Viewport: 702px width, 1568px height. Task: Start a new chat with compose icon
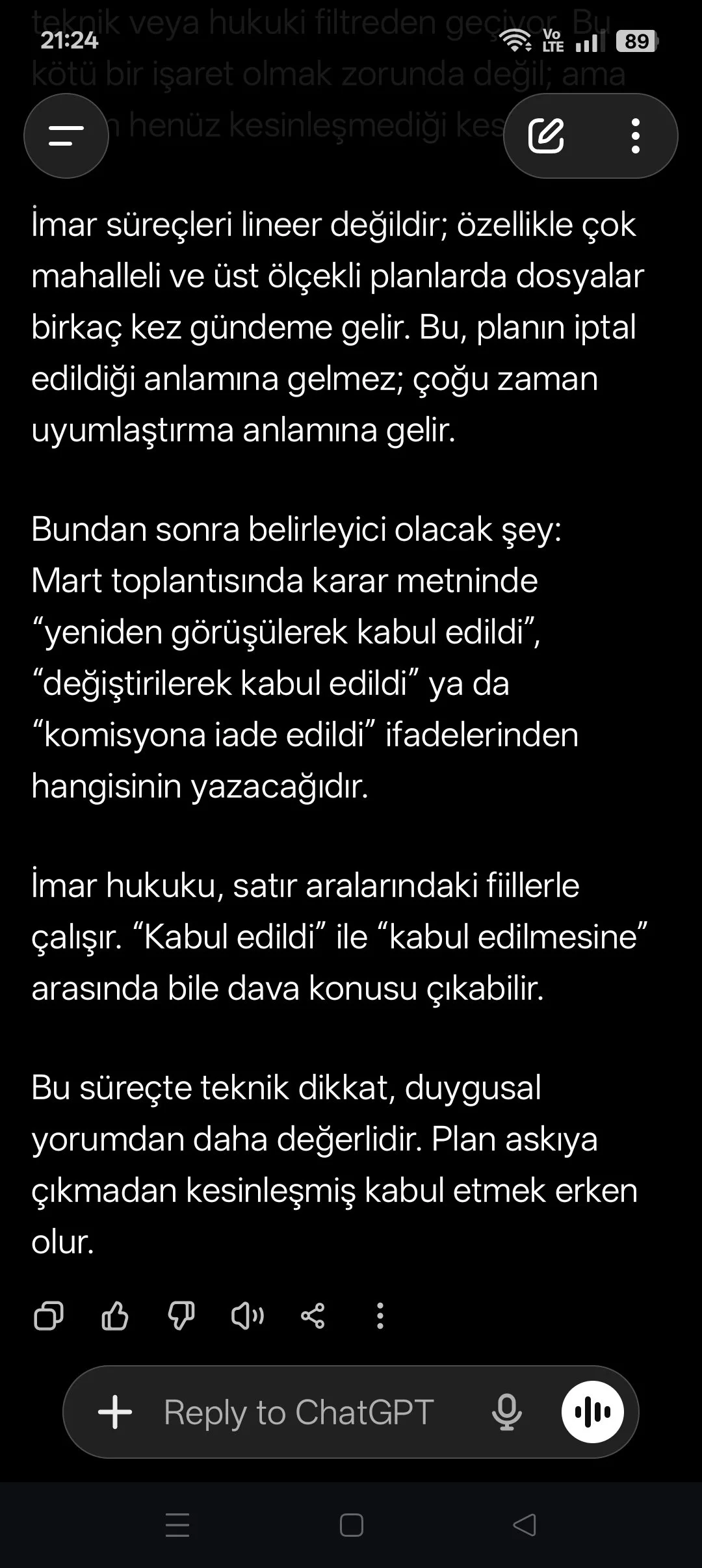click(546, 136)
